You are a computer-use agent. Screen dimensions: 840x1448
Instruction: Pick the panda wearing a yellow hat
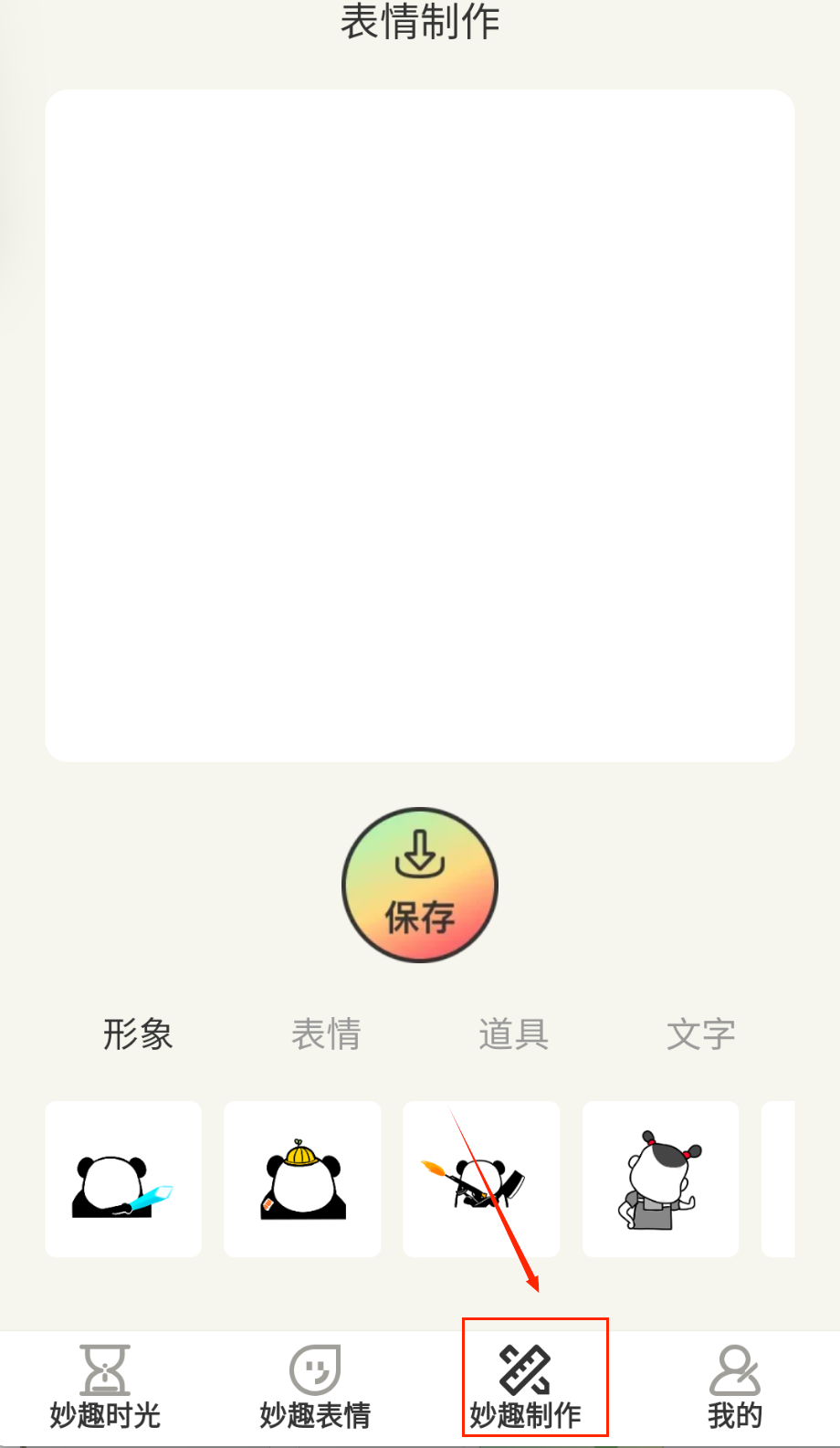302,1179
